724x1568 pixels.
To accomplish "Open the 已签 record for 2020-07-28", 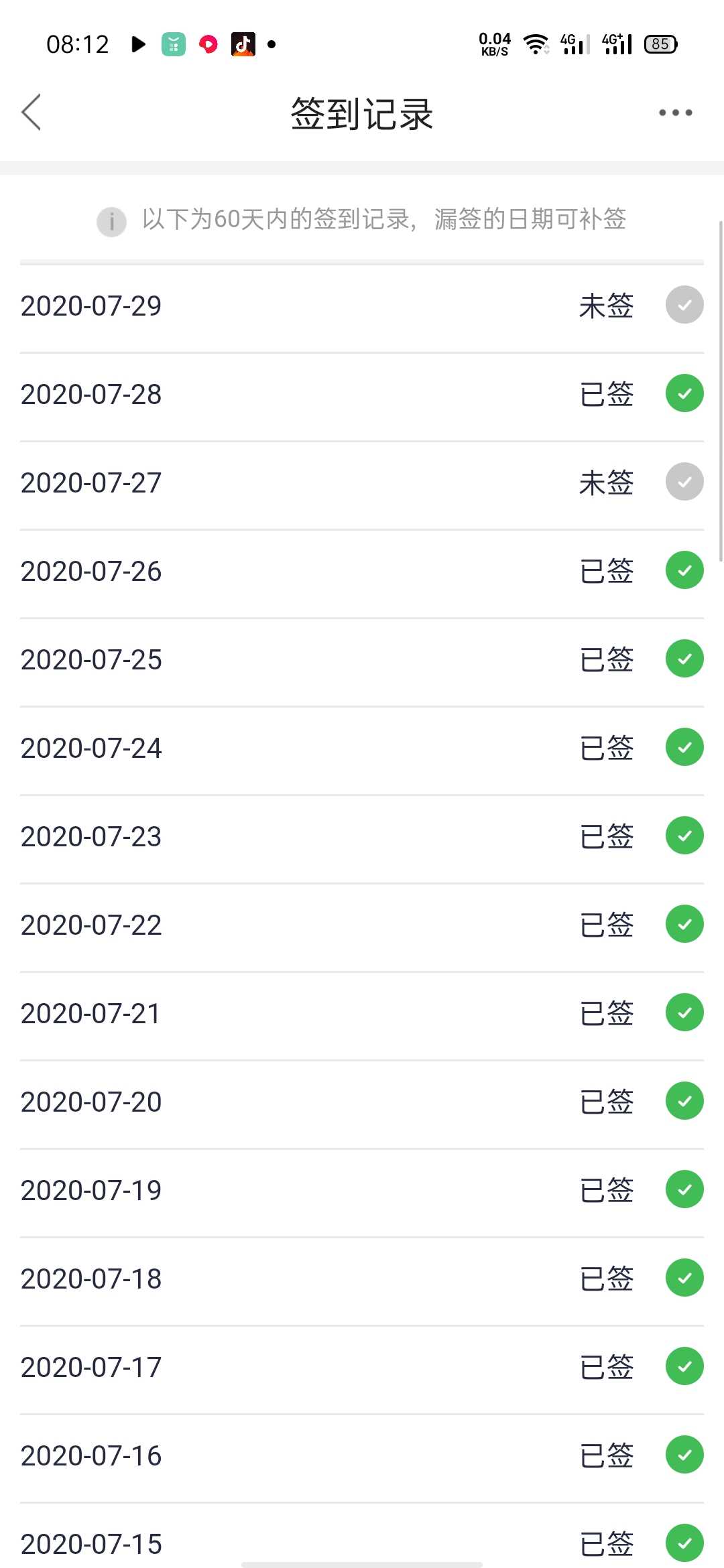I will (362, 395).
